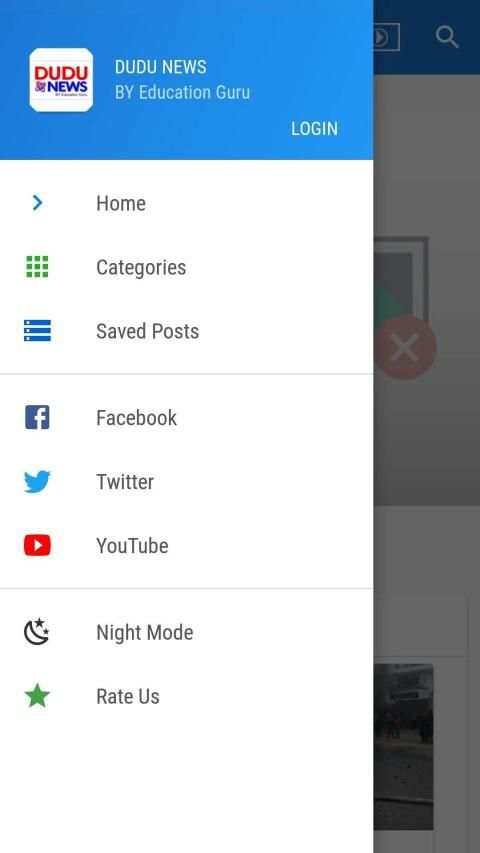This screenshot has width=480, height=853.
Task: Select Rate Us
Action: click(x=187, y=696)
